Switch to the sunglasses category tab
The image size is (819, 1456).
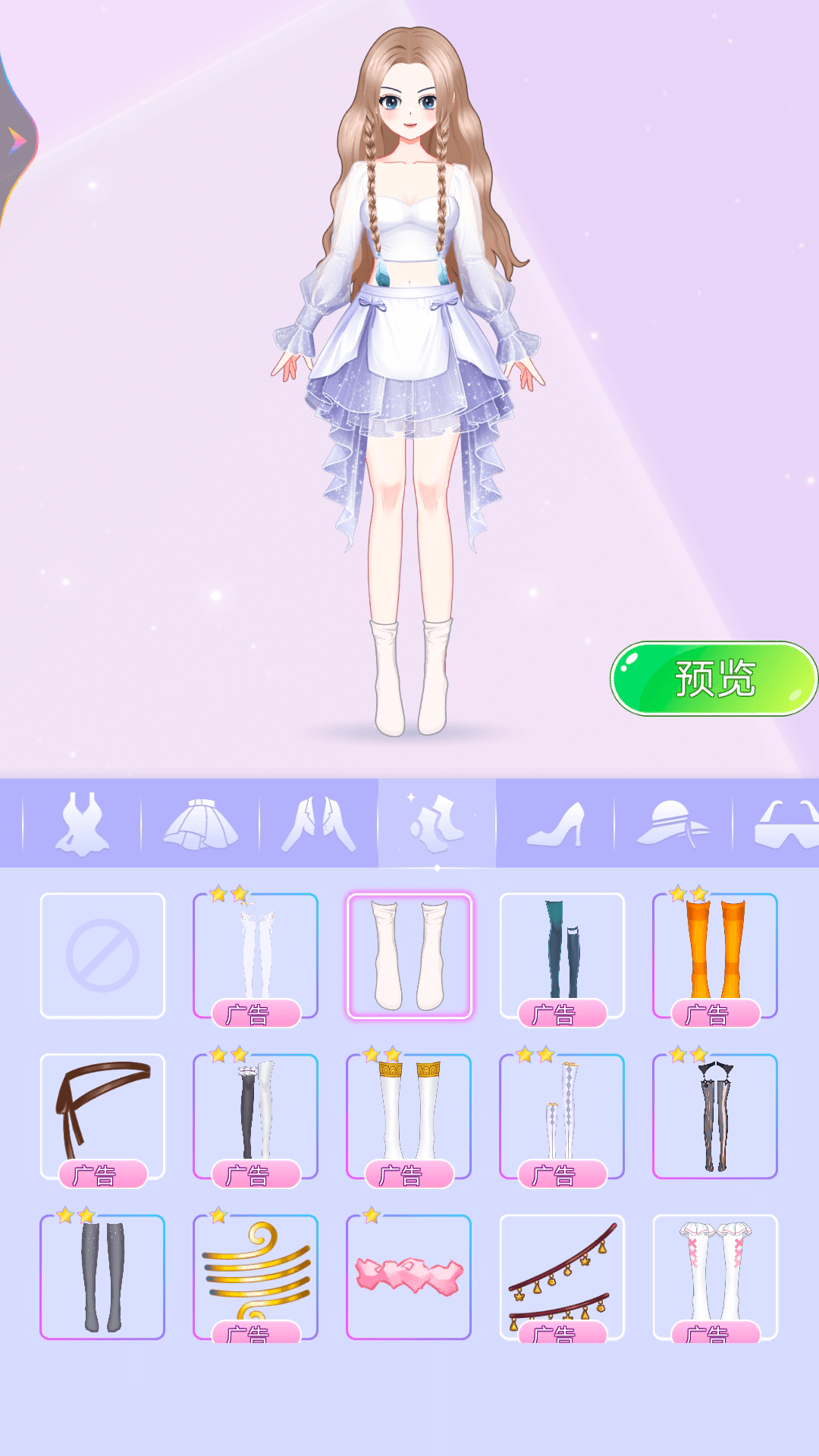(785, 824)
